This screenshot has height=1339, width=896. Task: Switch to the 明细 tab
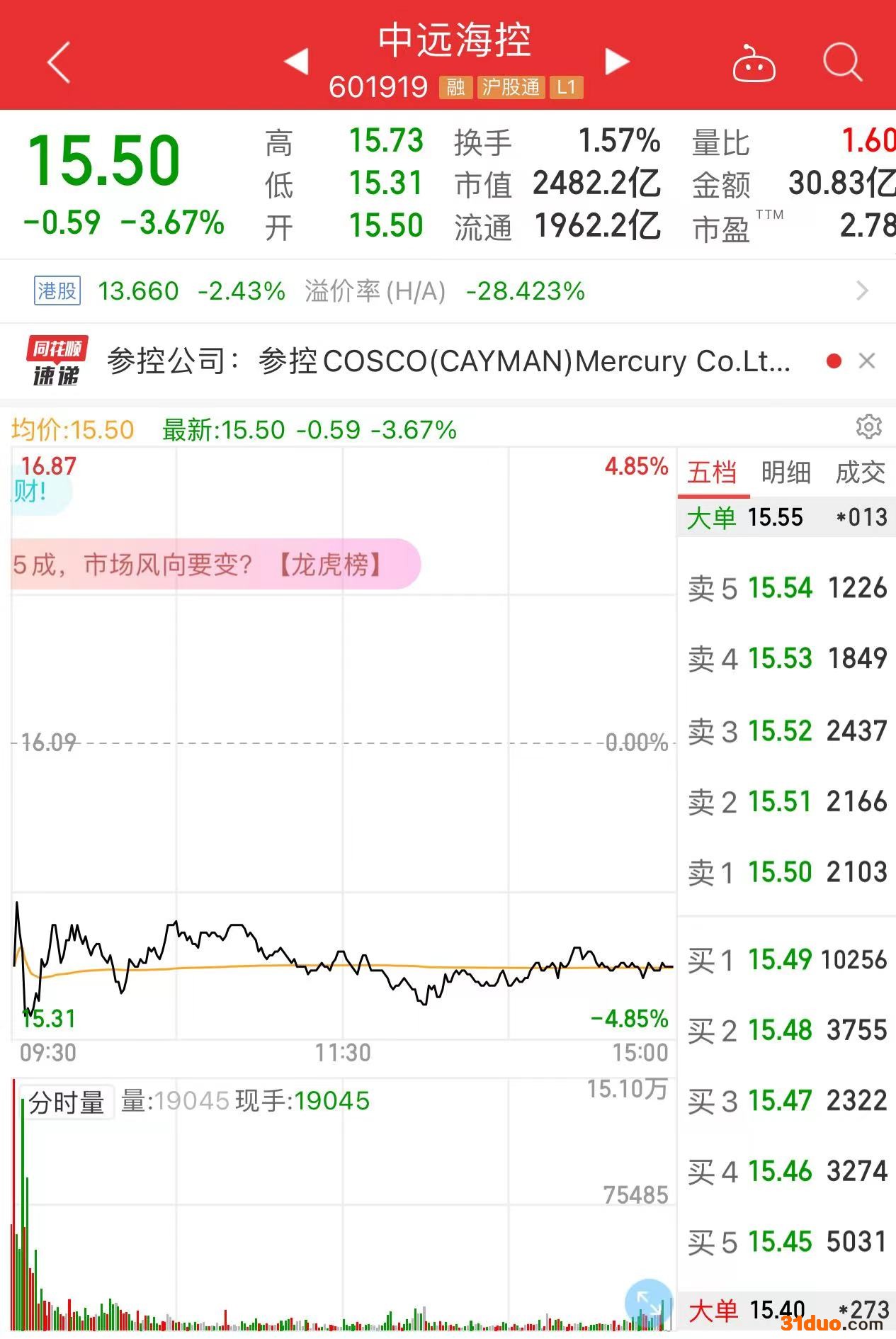tap(786, 473)
